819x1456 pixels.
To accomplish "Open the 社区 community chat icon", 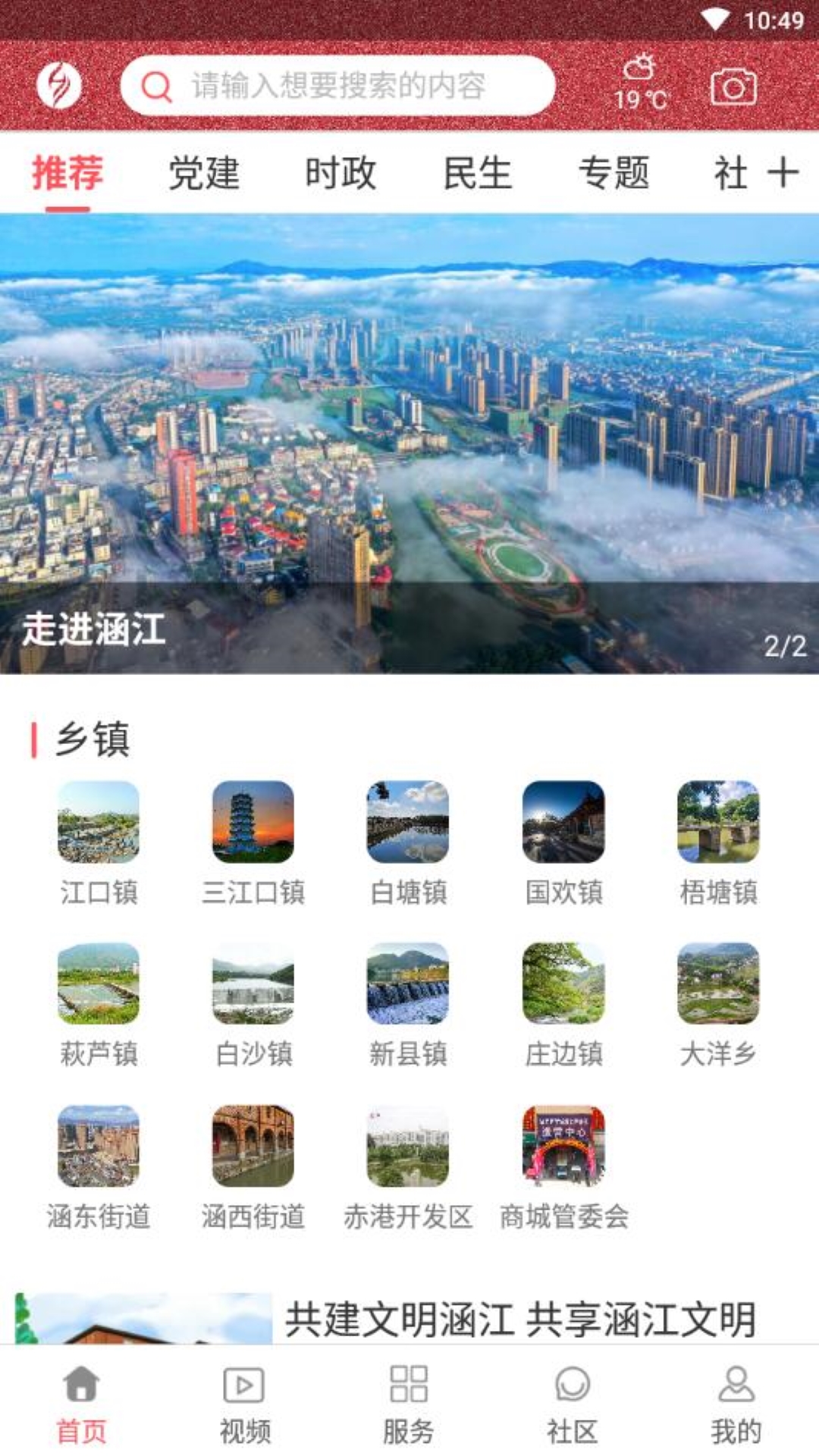I will 573,1392.
